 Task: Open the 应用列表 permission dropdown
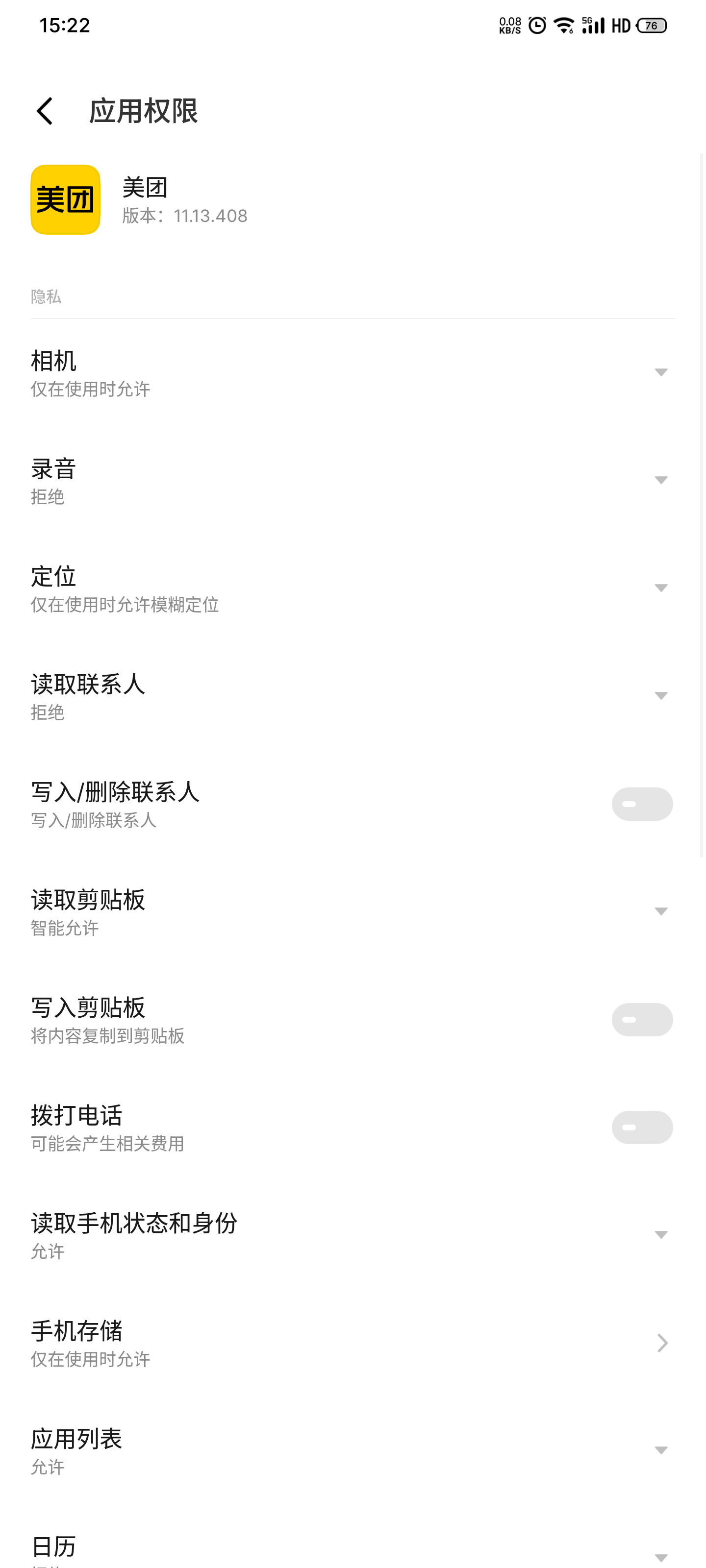click(660, 1450)
